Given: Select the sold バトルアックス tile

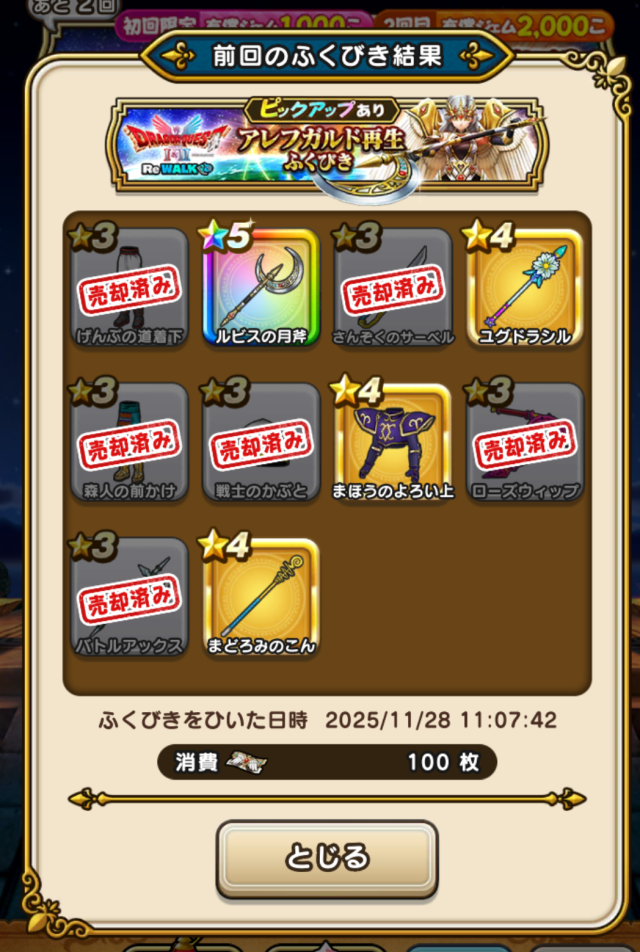Looking at the screenshot, I should tap(128, 597).
